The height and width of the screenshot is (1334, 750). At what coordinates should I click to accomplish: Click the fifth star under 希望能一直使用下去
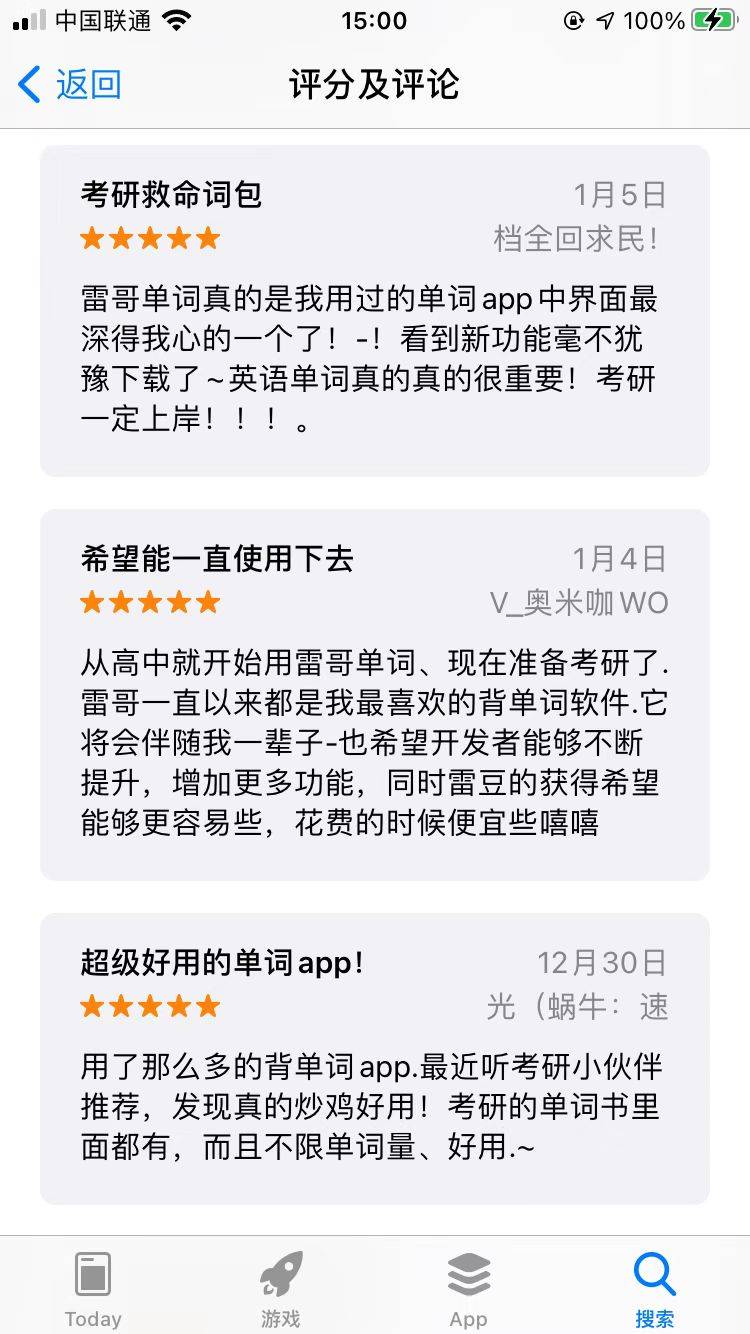tap(206, 602)
